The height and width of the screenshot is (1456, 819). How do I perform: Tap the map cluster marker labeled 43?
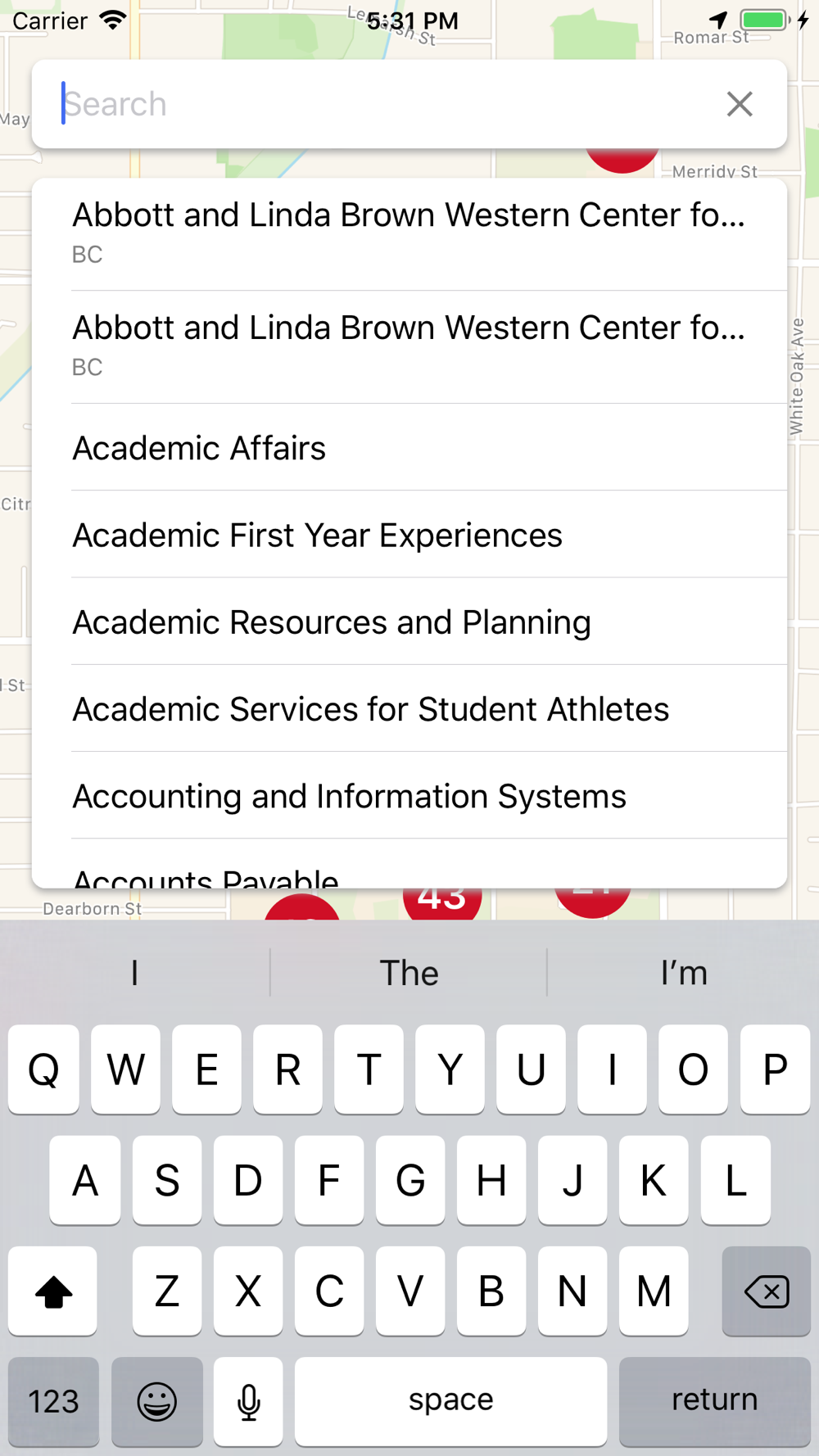pos(442,903)
